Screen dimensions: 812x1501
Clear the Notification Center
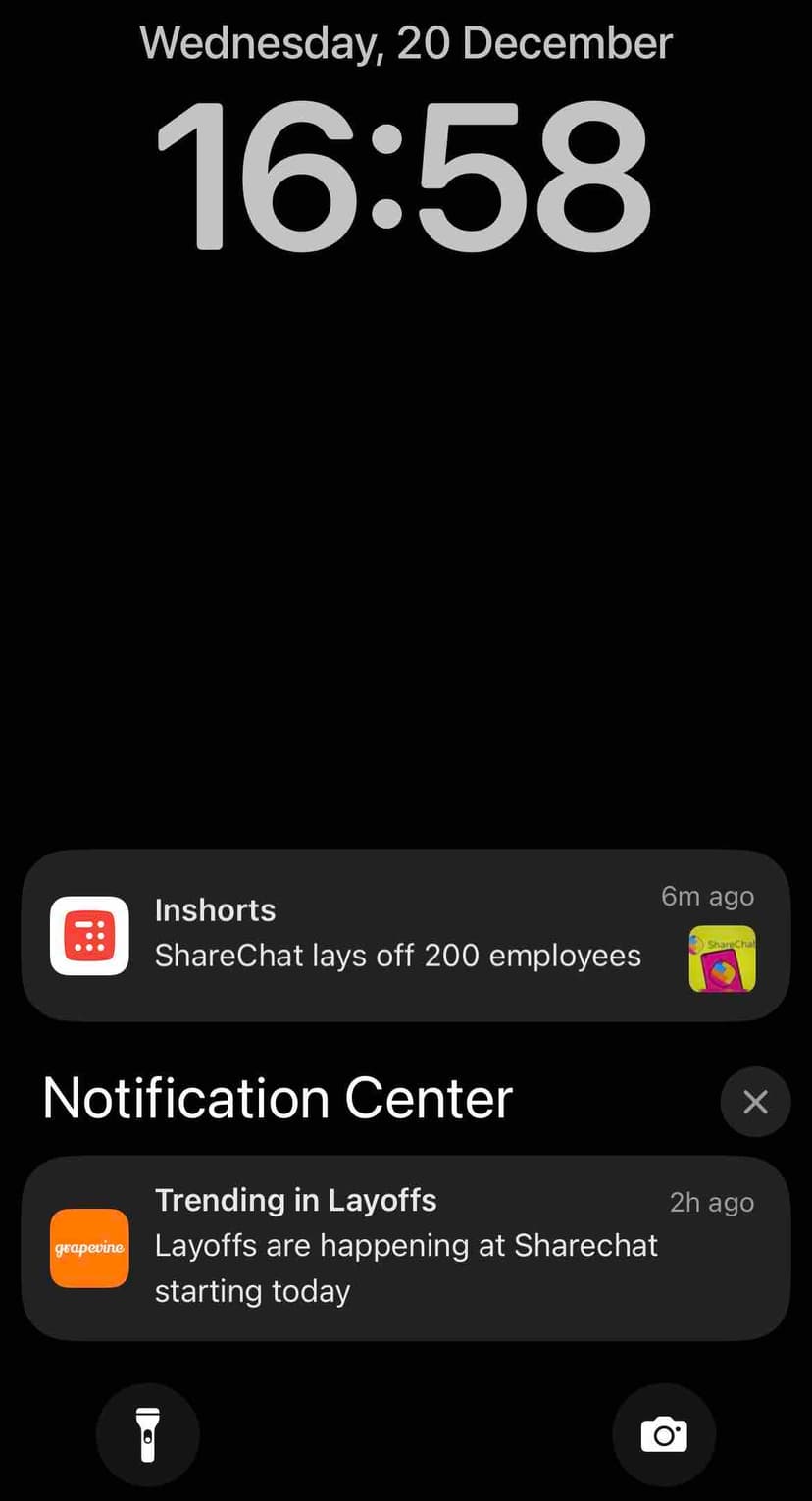[x=754, y=1102]
